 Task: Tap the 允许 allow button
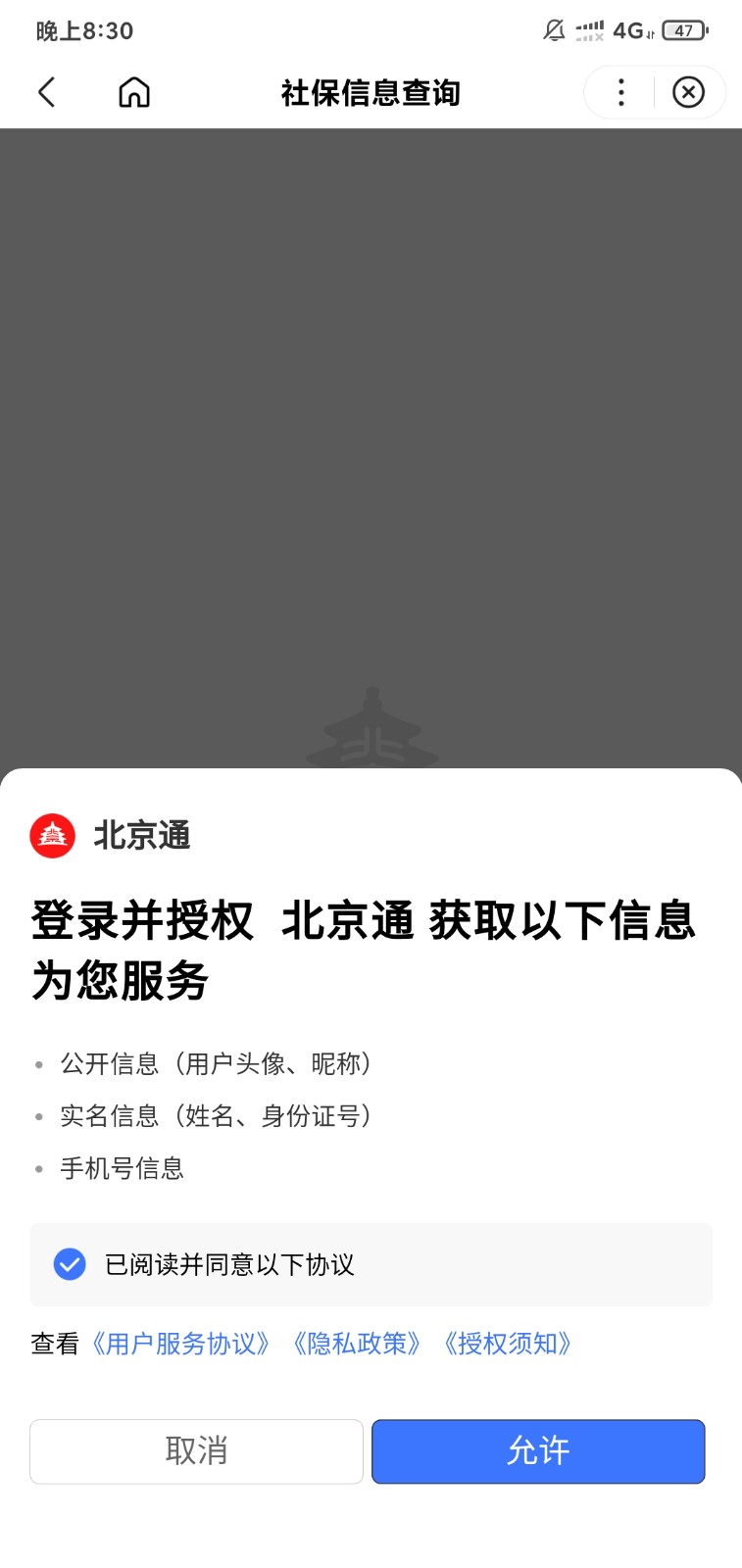click(x=537, y=1451)
